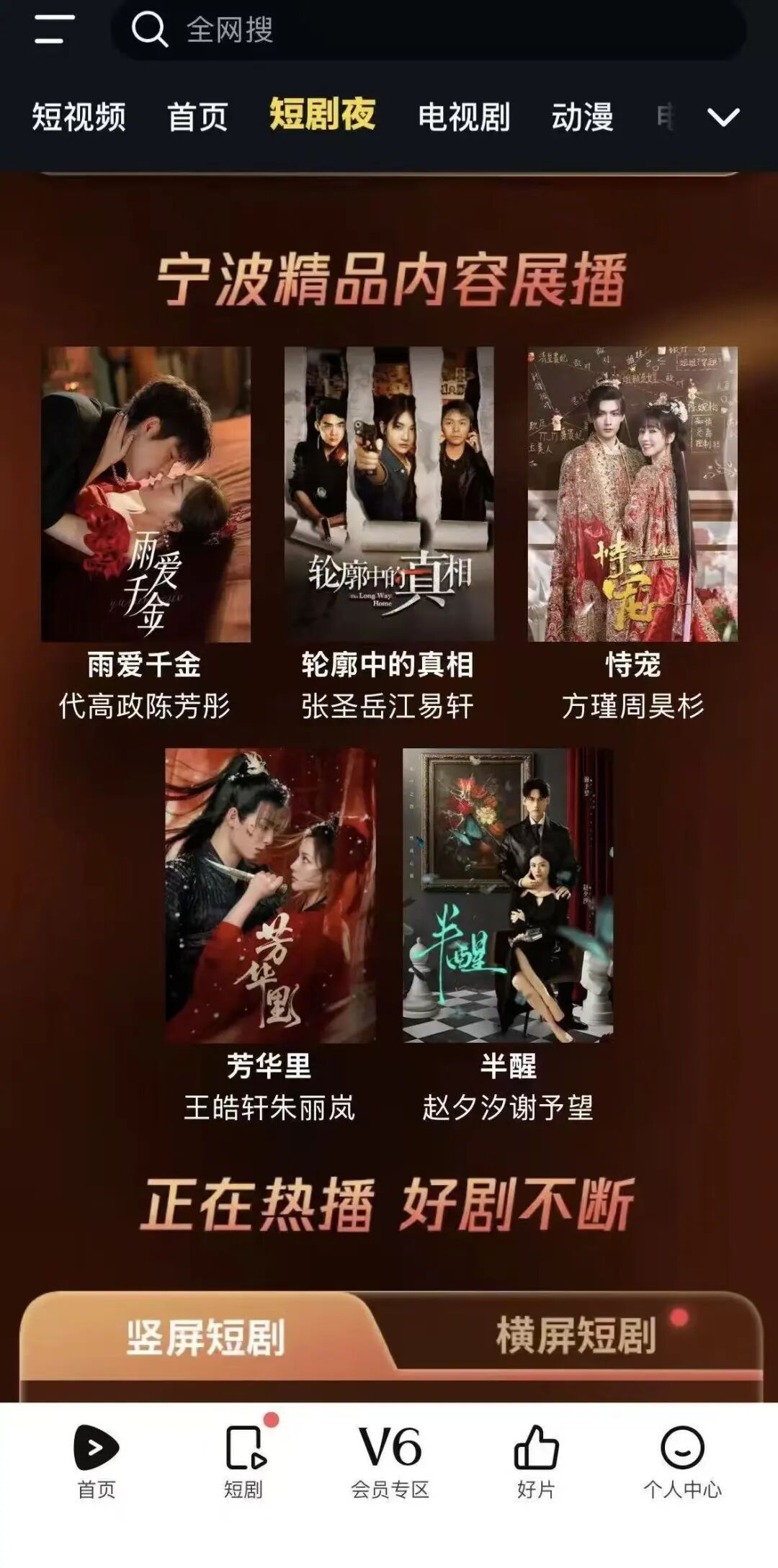The height and width of the screenshot is (1568, 778).
Task: Open the drama 雨爱千金
Action: click(x=146, y=494)
